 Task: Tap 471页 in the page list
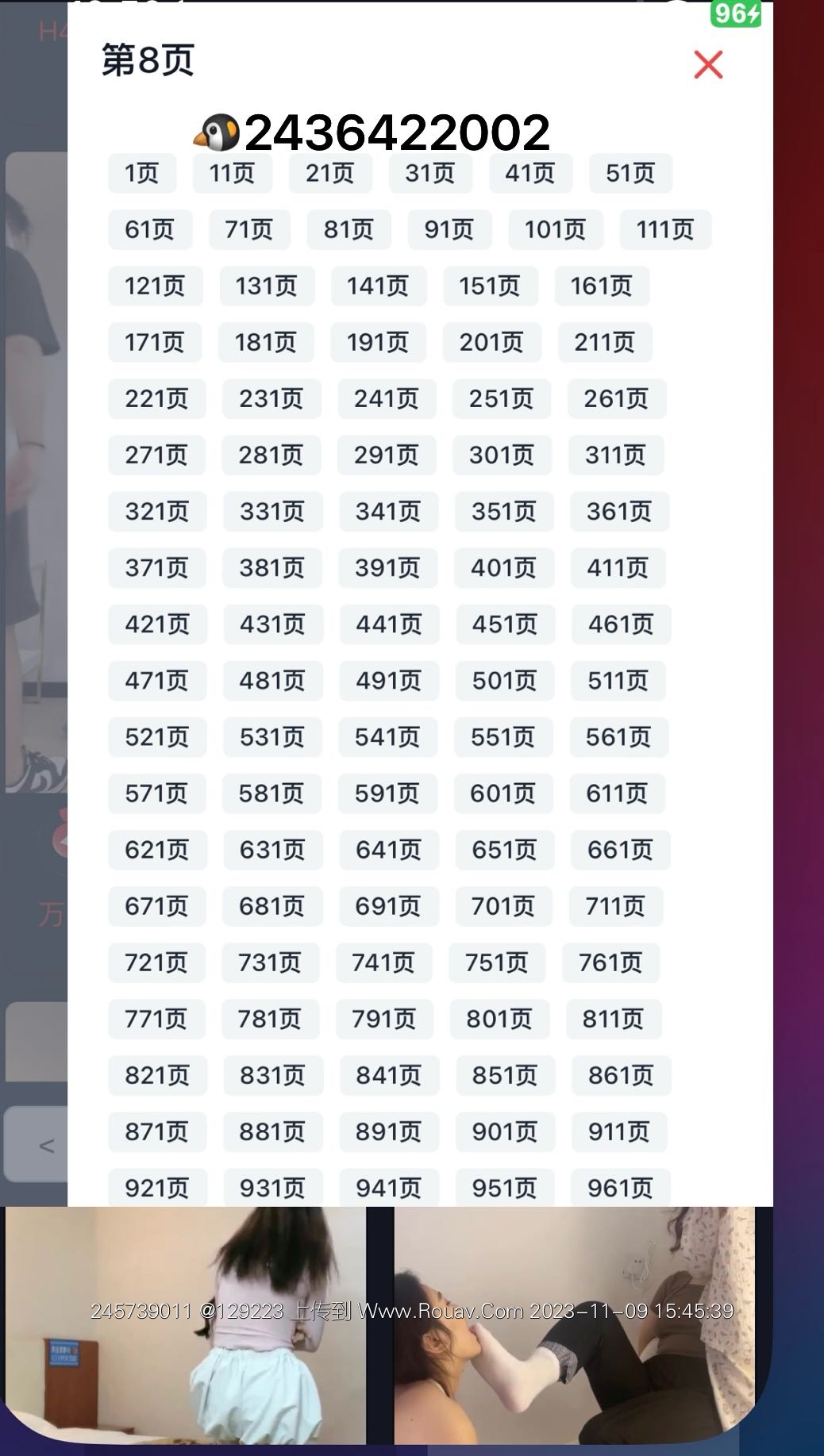156,681
